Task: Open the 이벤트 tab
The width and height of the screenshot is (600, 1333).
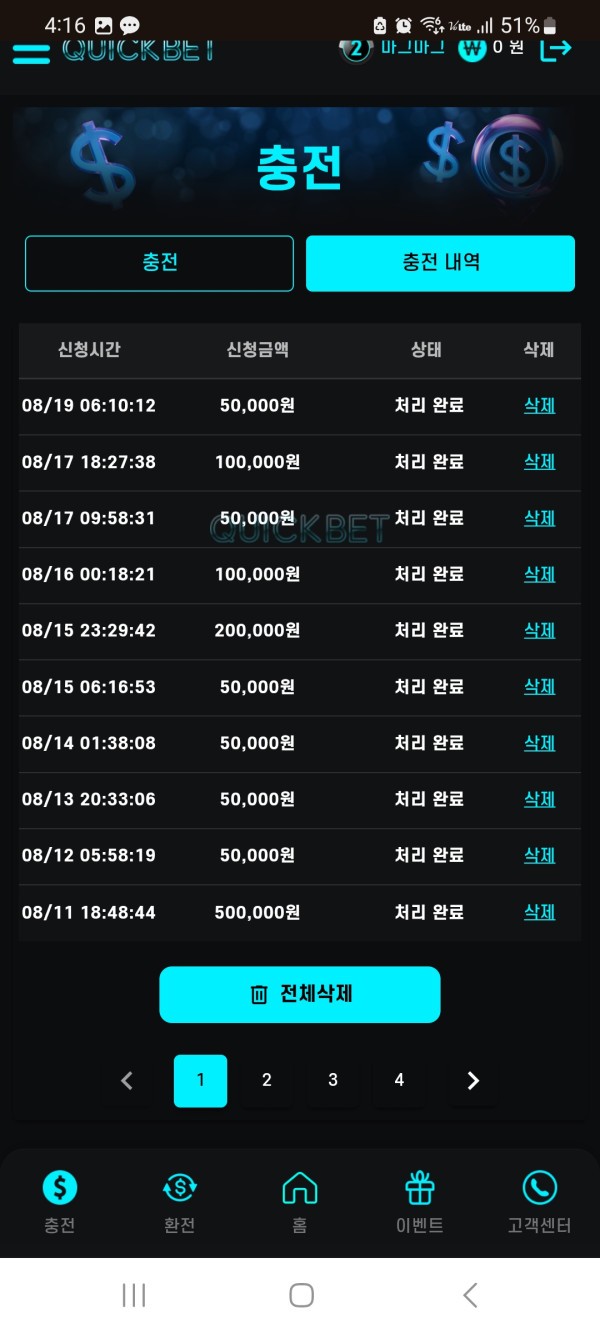Action: point(420,1202)
